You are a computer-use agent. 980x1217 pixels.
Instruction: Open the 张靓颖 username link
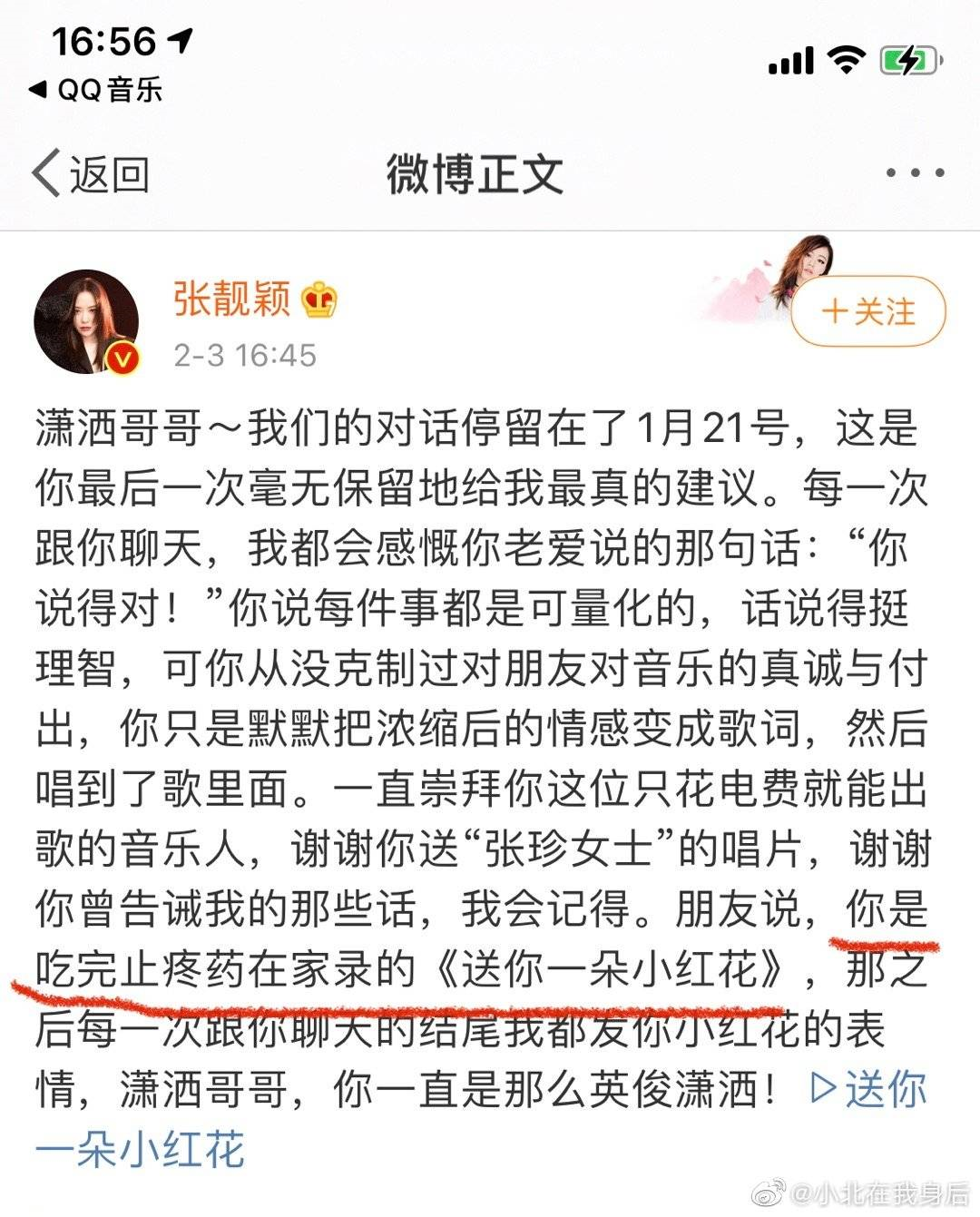click(232, 299)
